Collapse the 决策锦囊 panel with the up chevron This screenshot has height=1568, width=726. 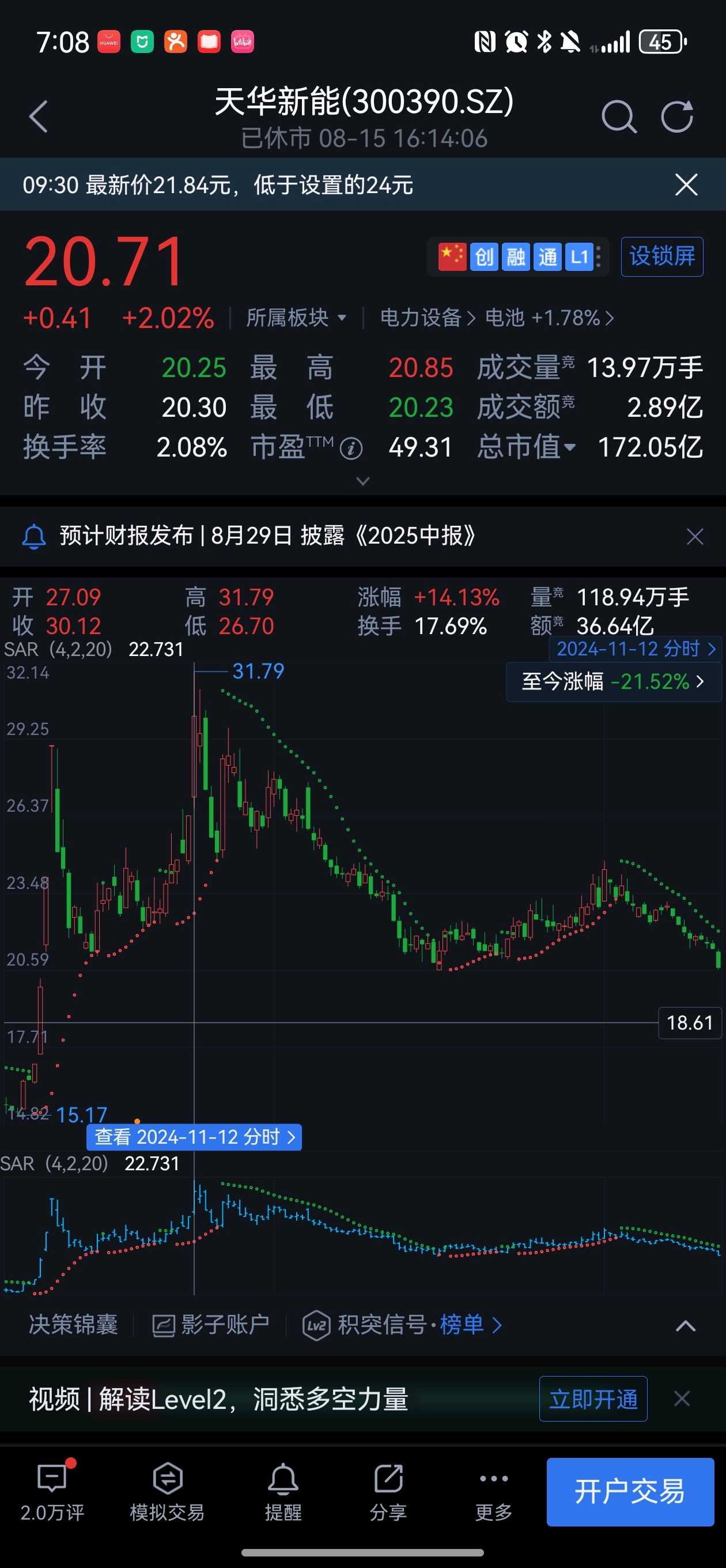pyautogui.click(x=686, y=1325)
